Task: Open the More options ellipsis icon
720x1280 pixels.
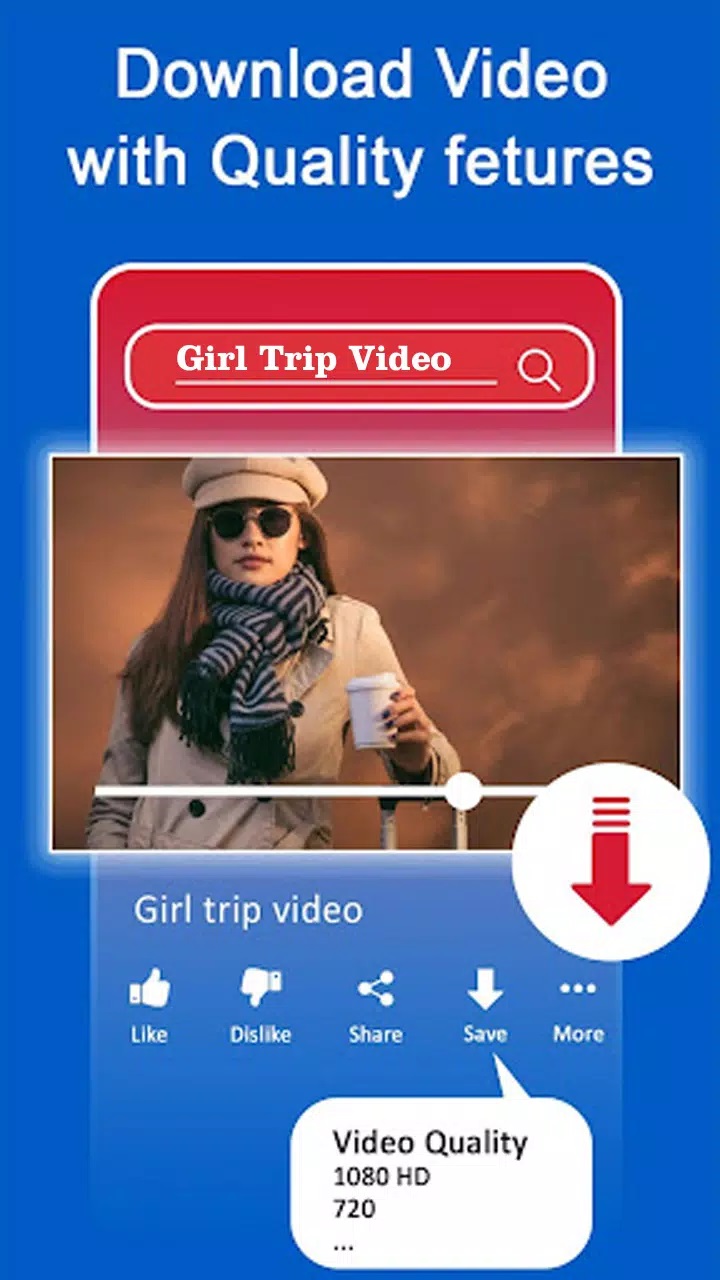Action: (578, 989)
